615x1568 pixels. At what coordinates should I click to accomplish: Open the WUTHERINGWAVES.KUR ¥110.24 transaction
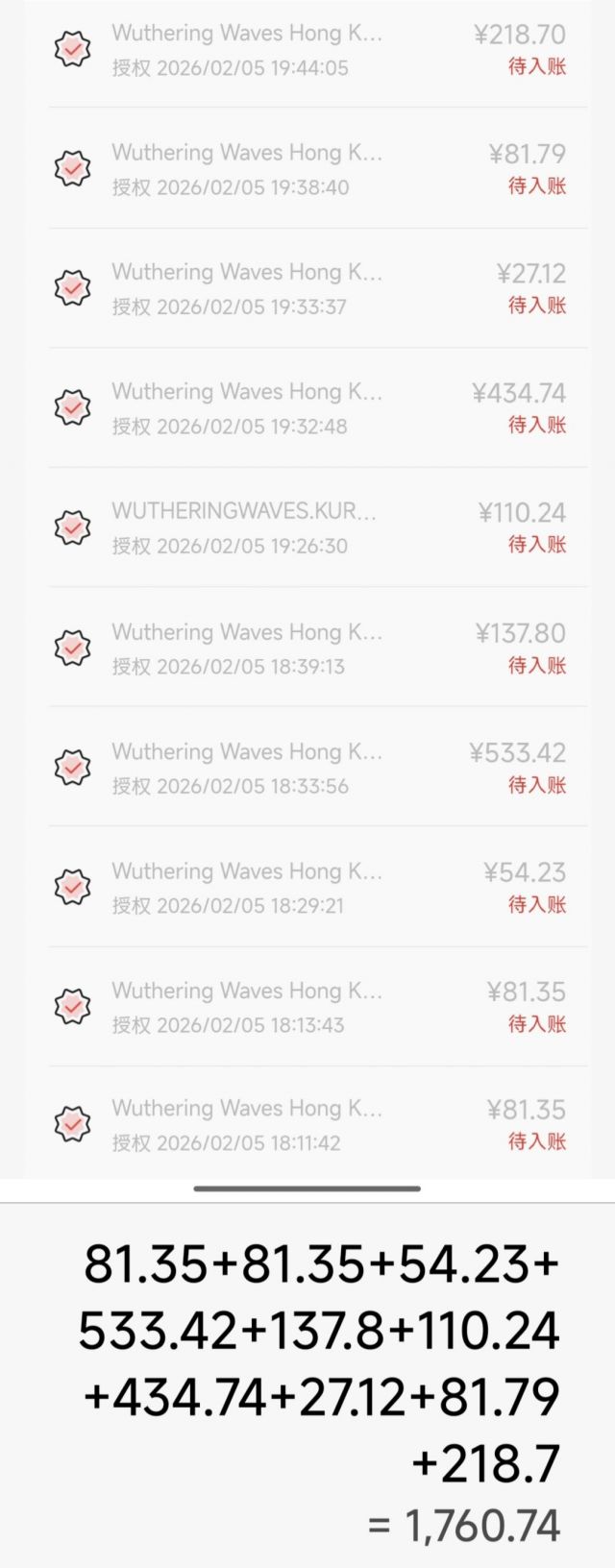317,527
